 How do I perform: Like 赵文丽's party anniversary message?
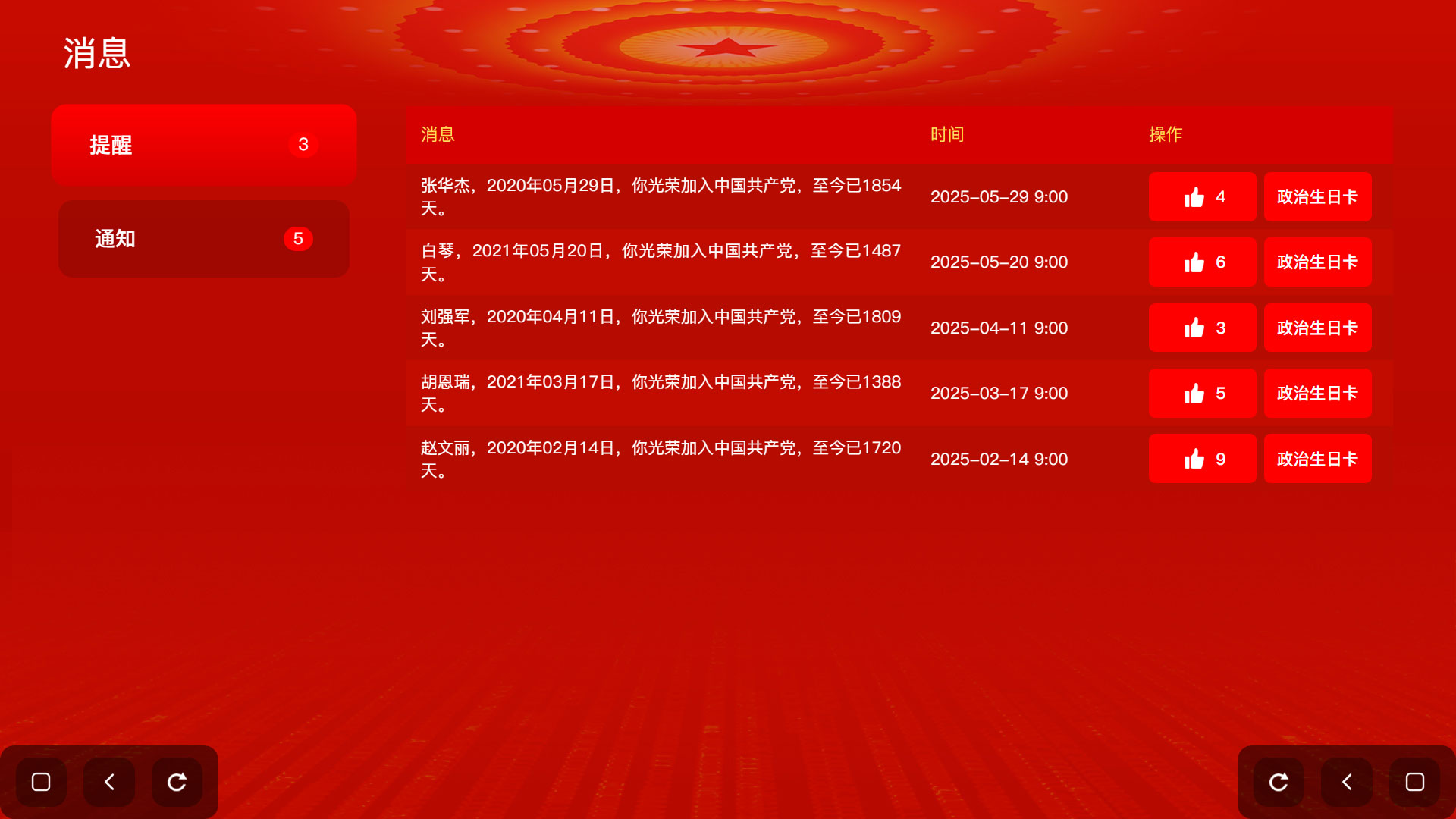1202,459
